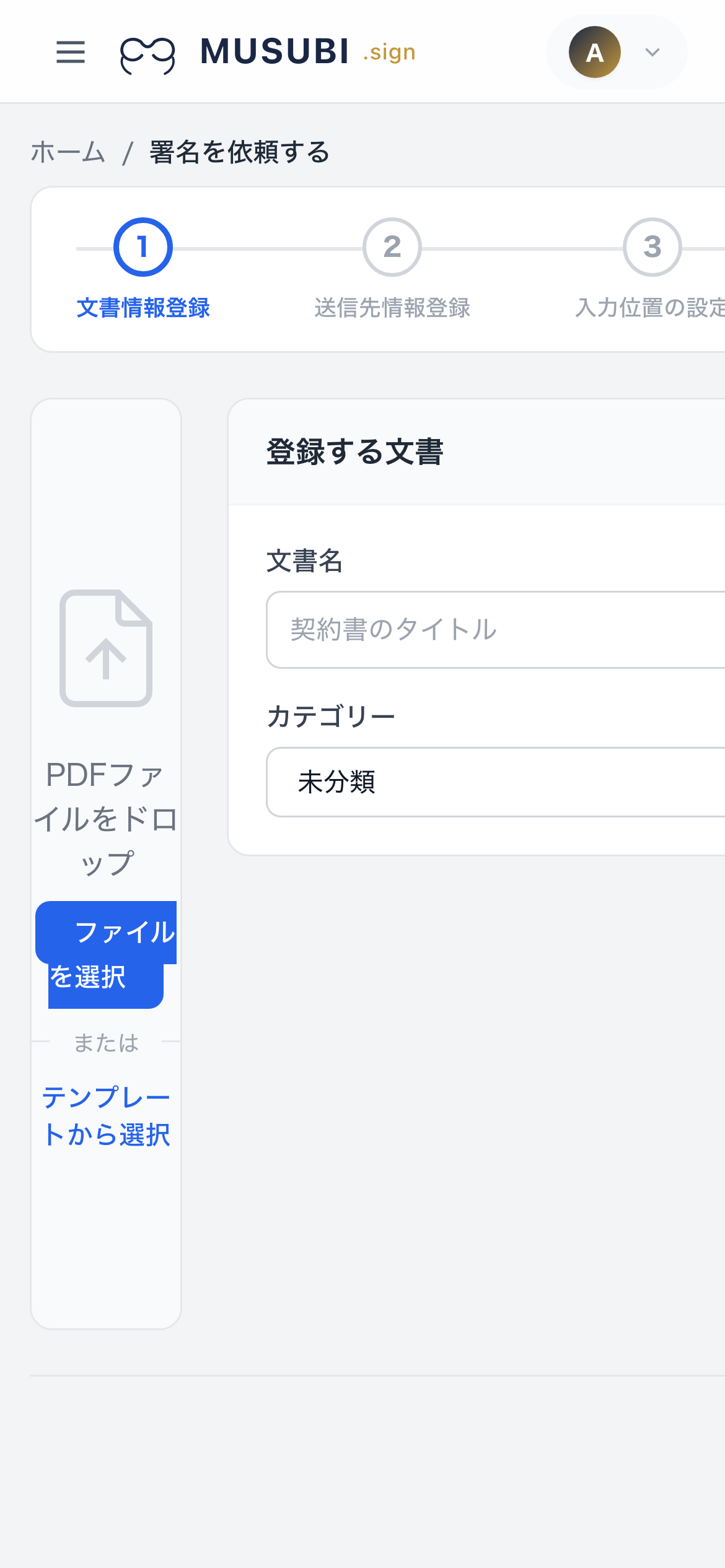Viewport: 725px width, 1568px height.
Task: Open the hamburger navigation menu
Action: 71,53
